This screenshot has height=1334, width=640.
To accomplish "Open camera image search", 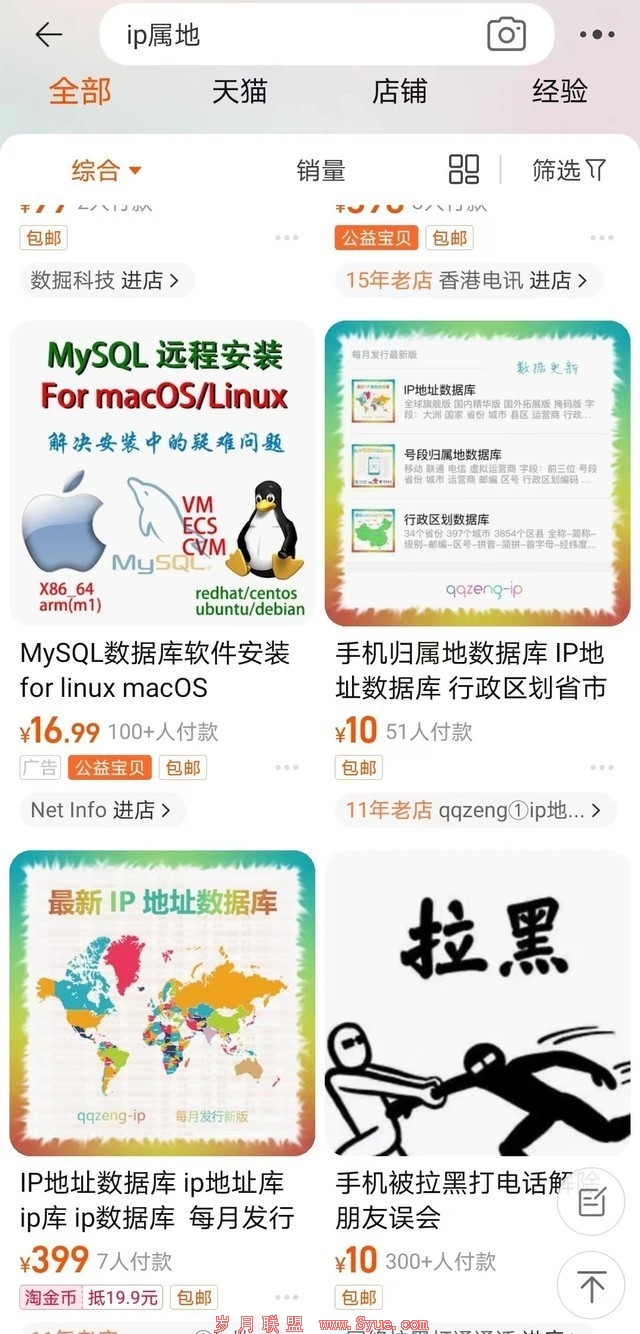I will 506,35.
